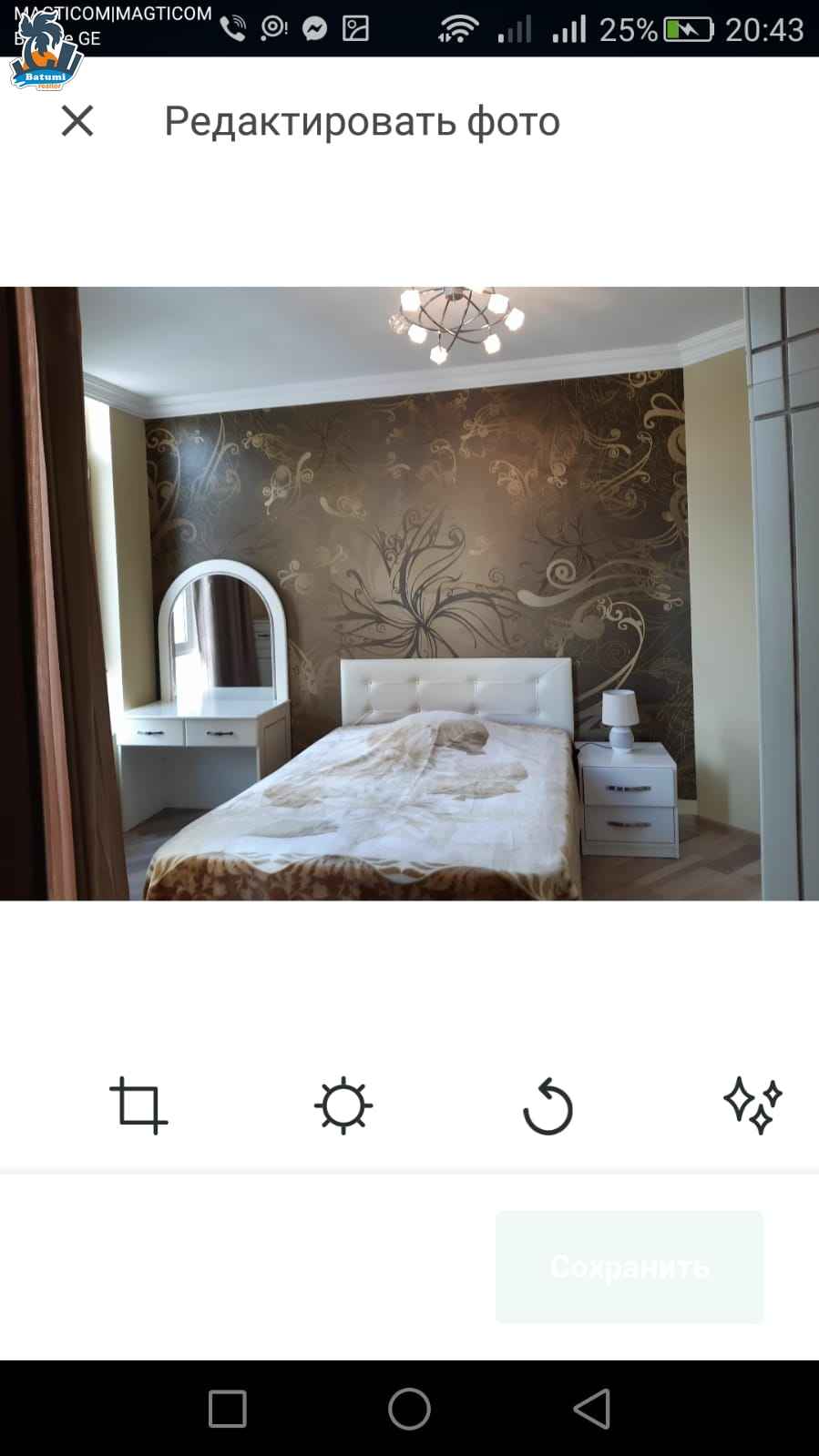The image size is (819, 1456).
Task: Apply auto-enhance with the sparkles icon
Action: click(x=752, y=1105)
